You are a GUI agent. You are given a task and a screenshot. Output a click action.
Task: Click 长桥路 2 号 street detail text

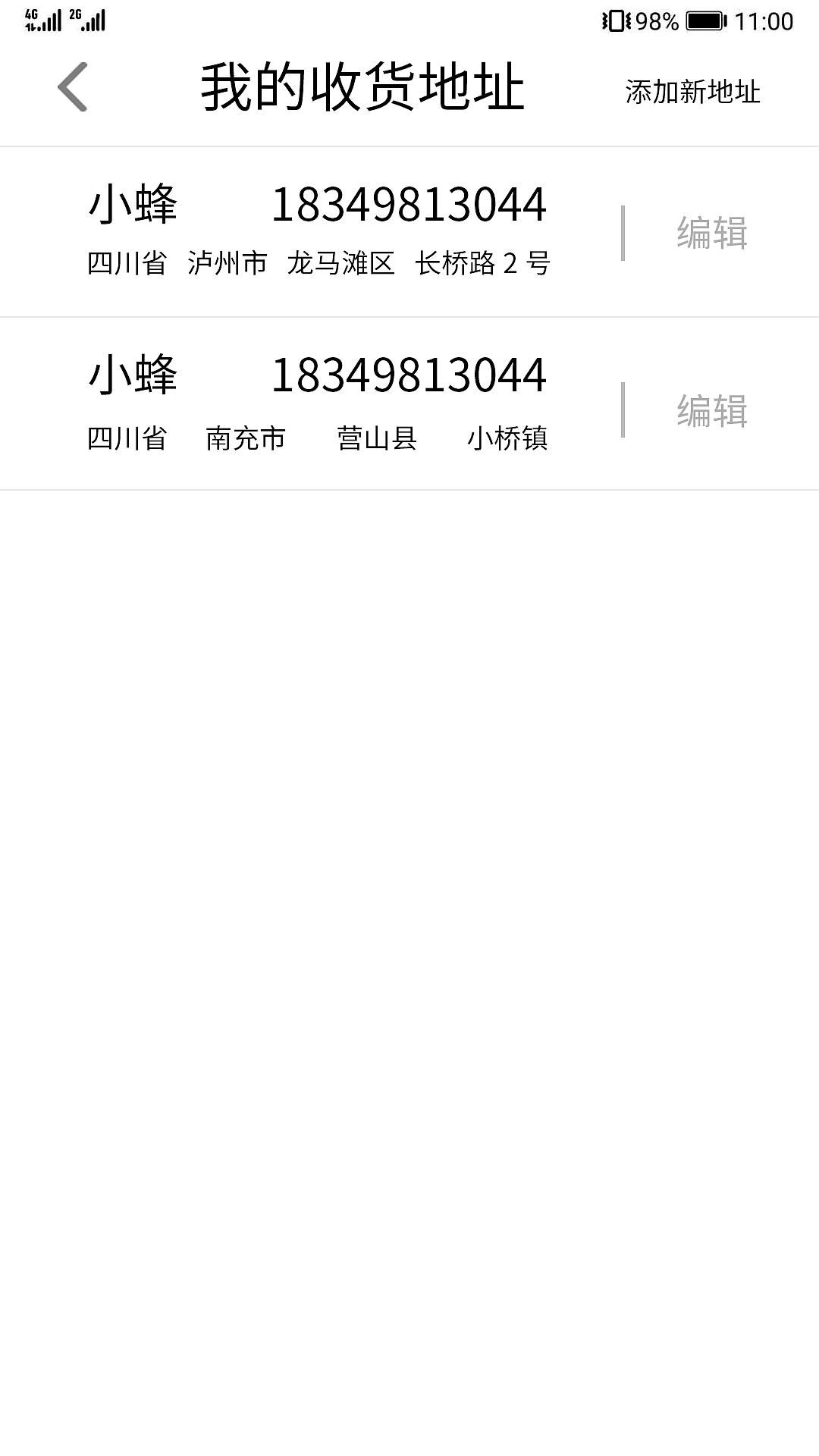pyautogui.click(x=483, y=265)
